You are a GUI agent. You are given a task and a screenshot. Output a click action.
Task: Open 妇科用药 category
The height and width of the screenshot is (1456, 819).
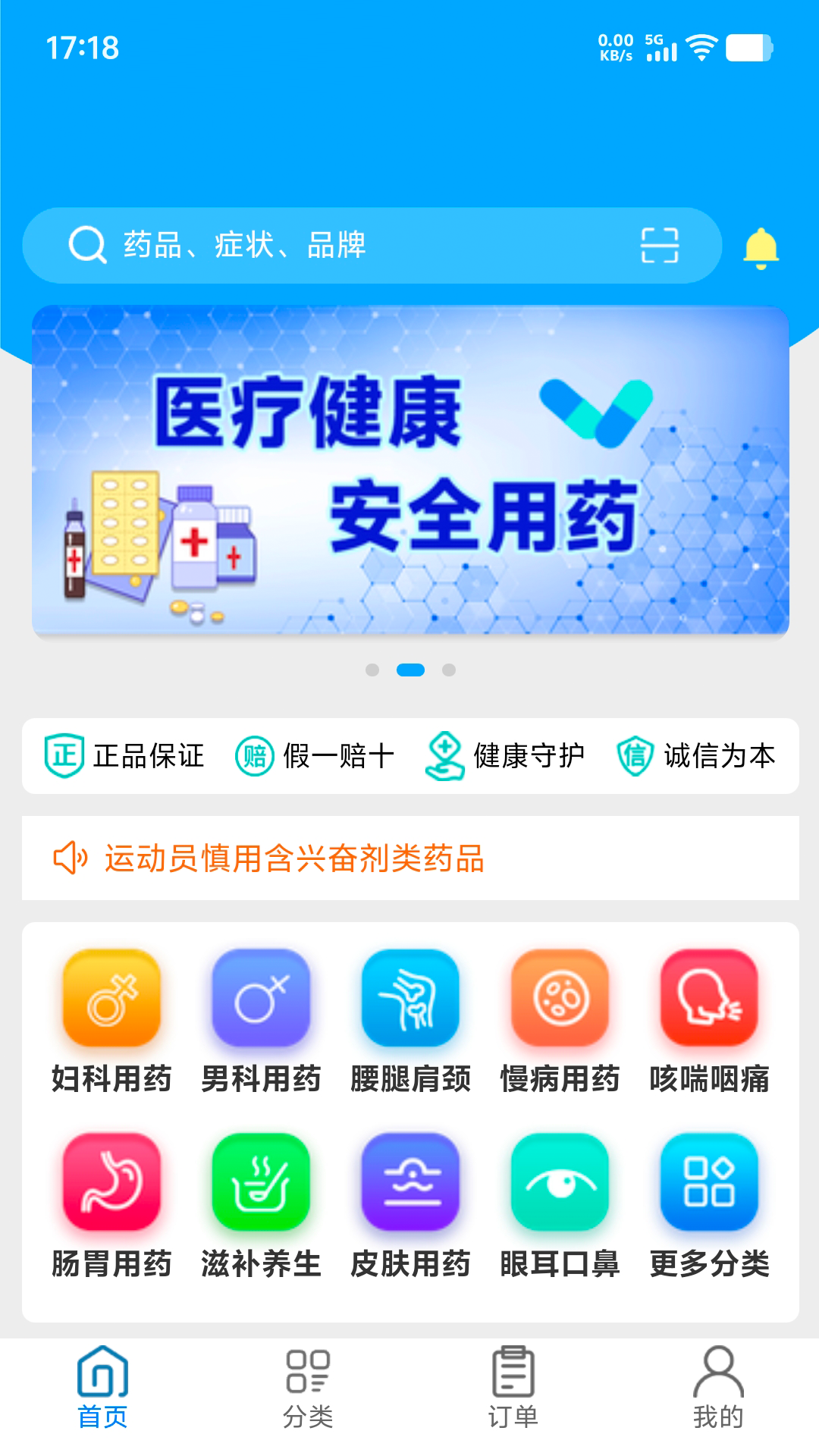click(x=111, y=1020)
